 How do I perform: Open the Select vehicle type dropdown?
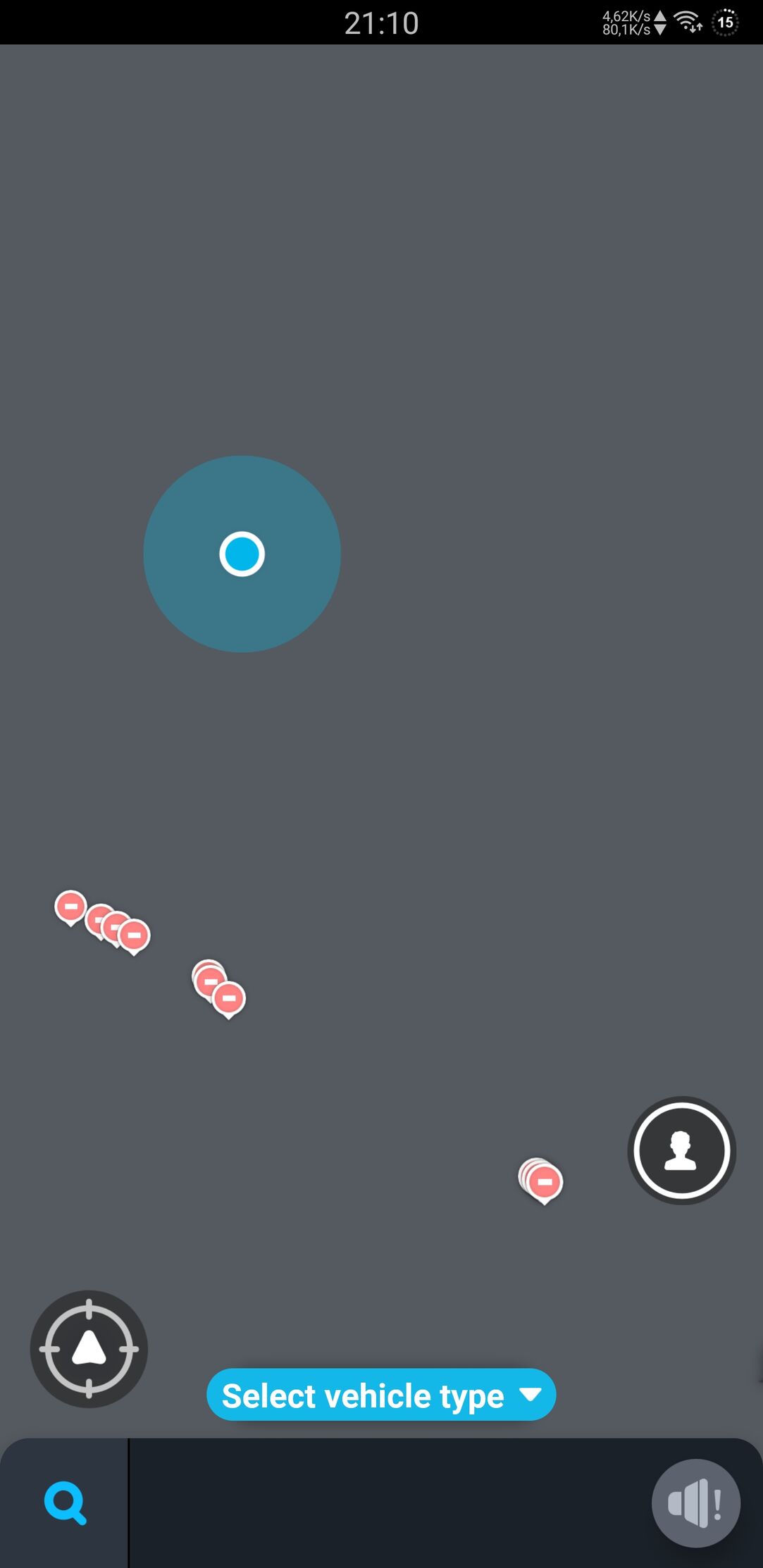381,1395
